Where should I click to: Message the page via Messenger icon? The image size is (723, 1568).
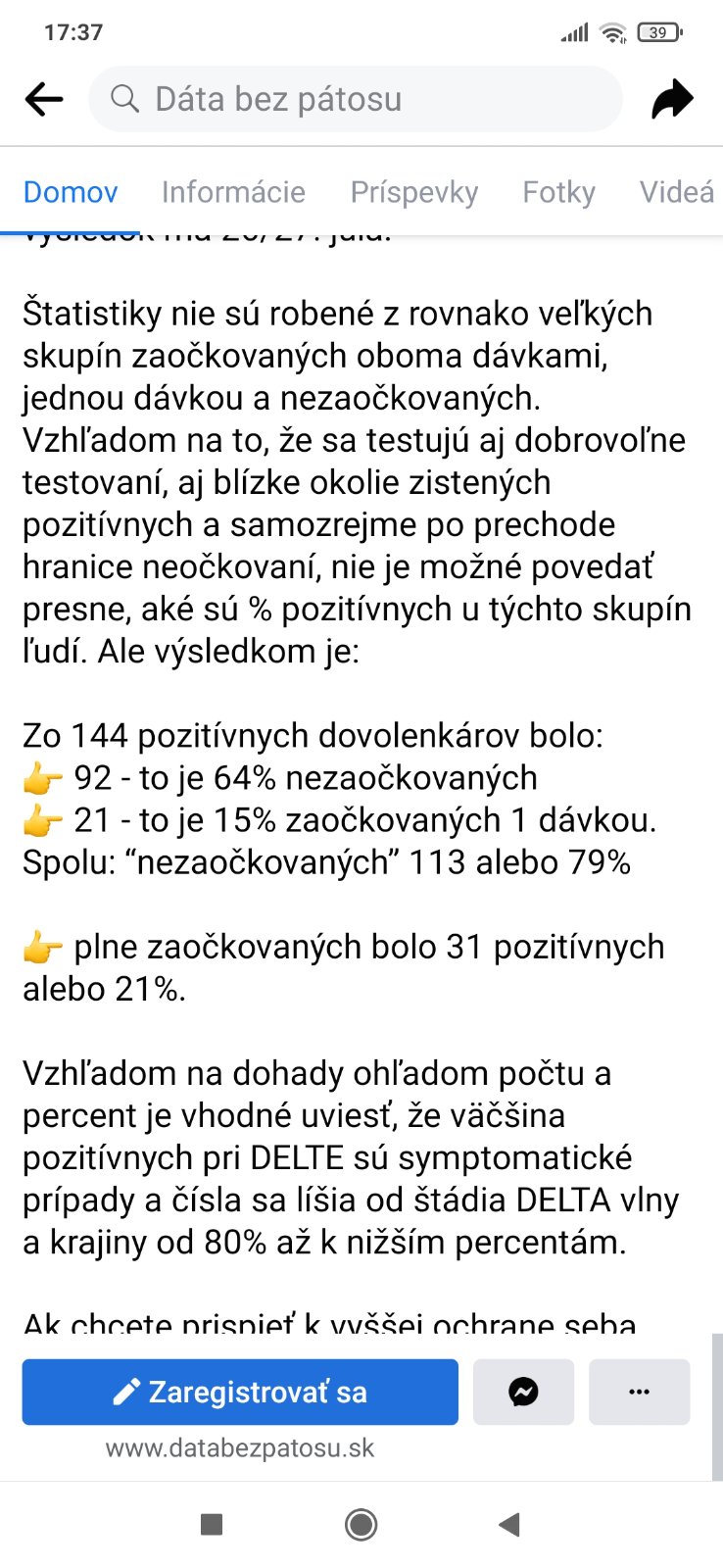523,1392
